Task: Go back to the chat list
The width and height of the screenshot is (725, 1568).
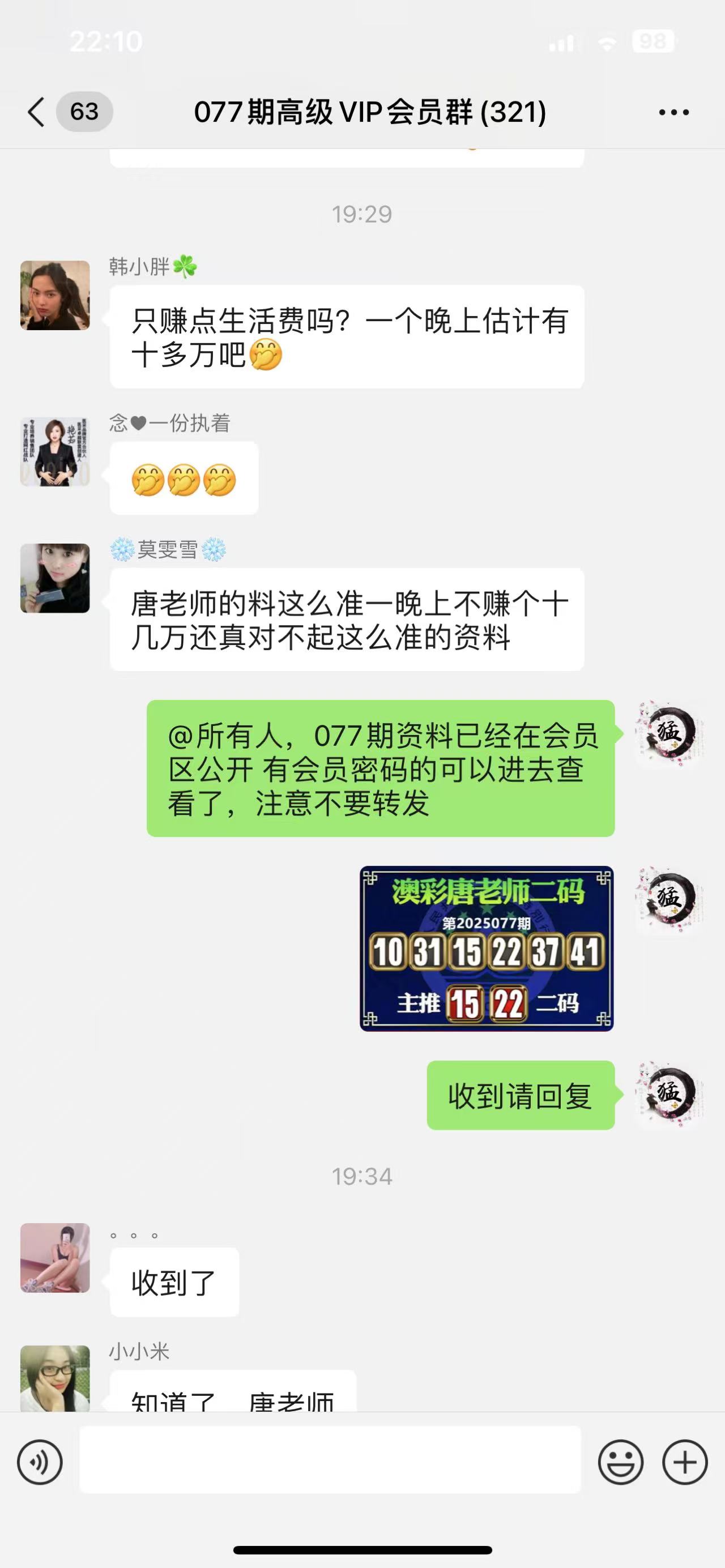Action: 36,112
